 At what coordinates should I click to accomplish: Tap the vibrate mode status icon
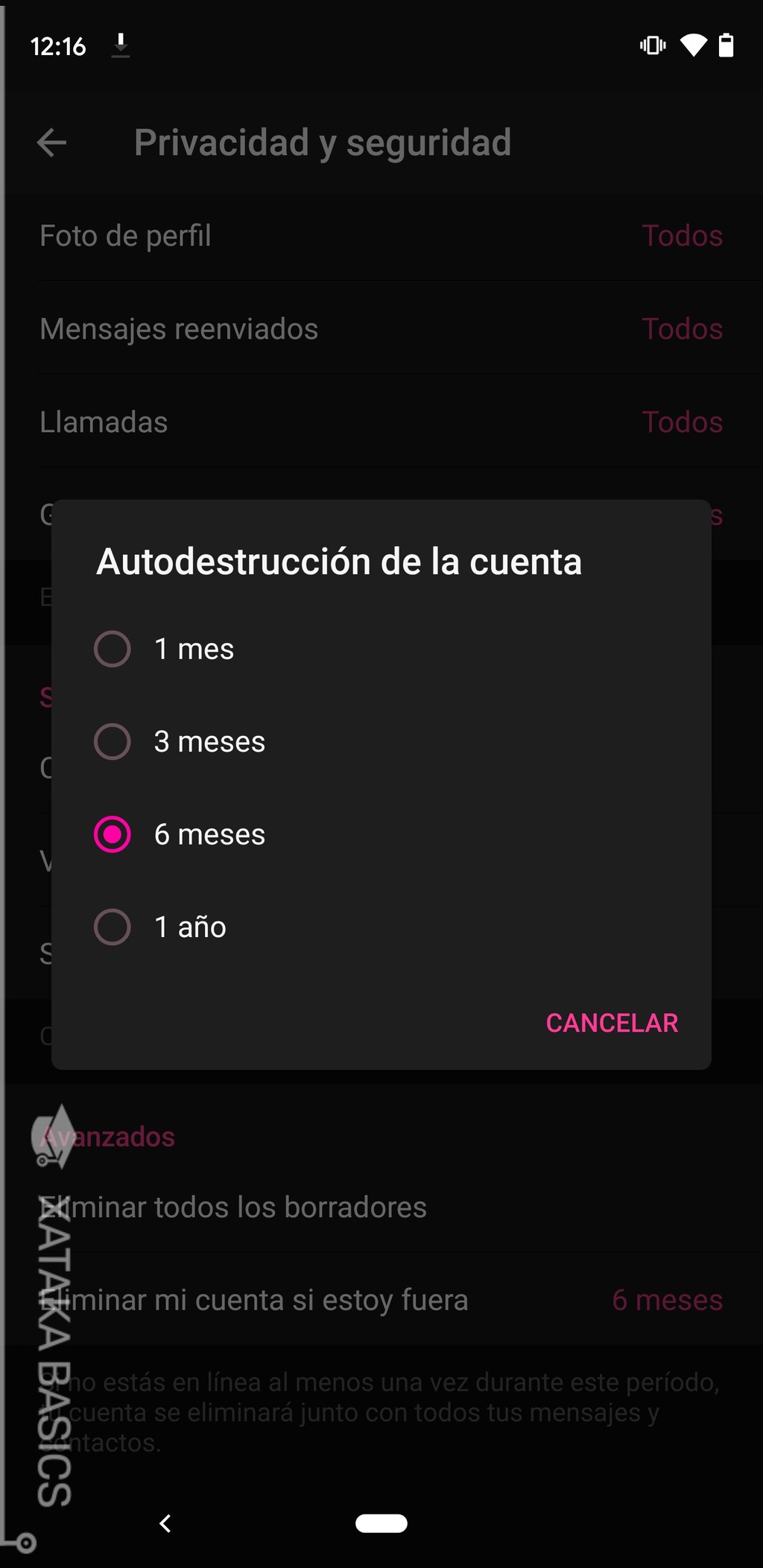click(652, 46)
